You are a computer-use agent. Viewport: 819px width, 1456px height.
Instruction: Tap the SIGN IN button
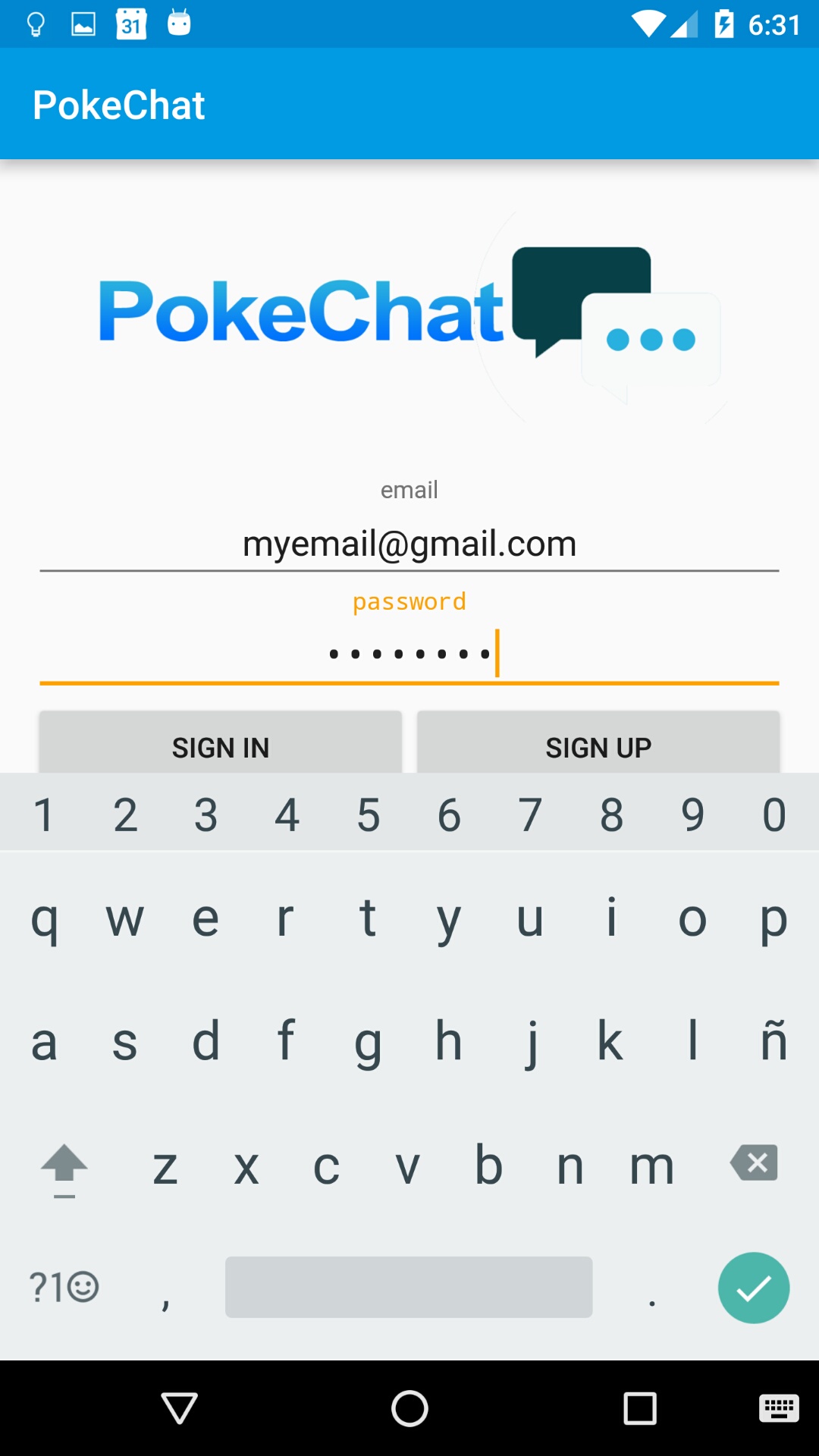click(221, 746)
